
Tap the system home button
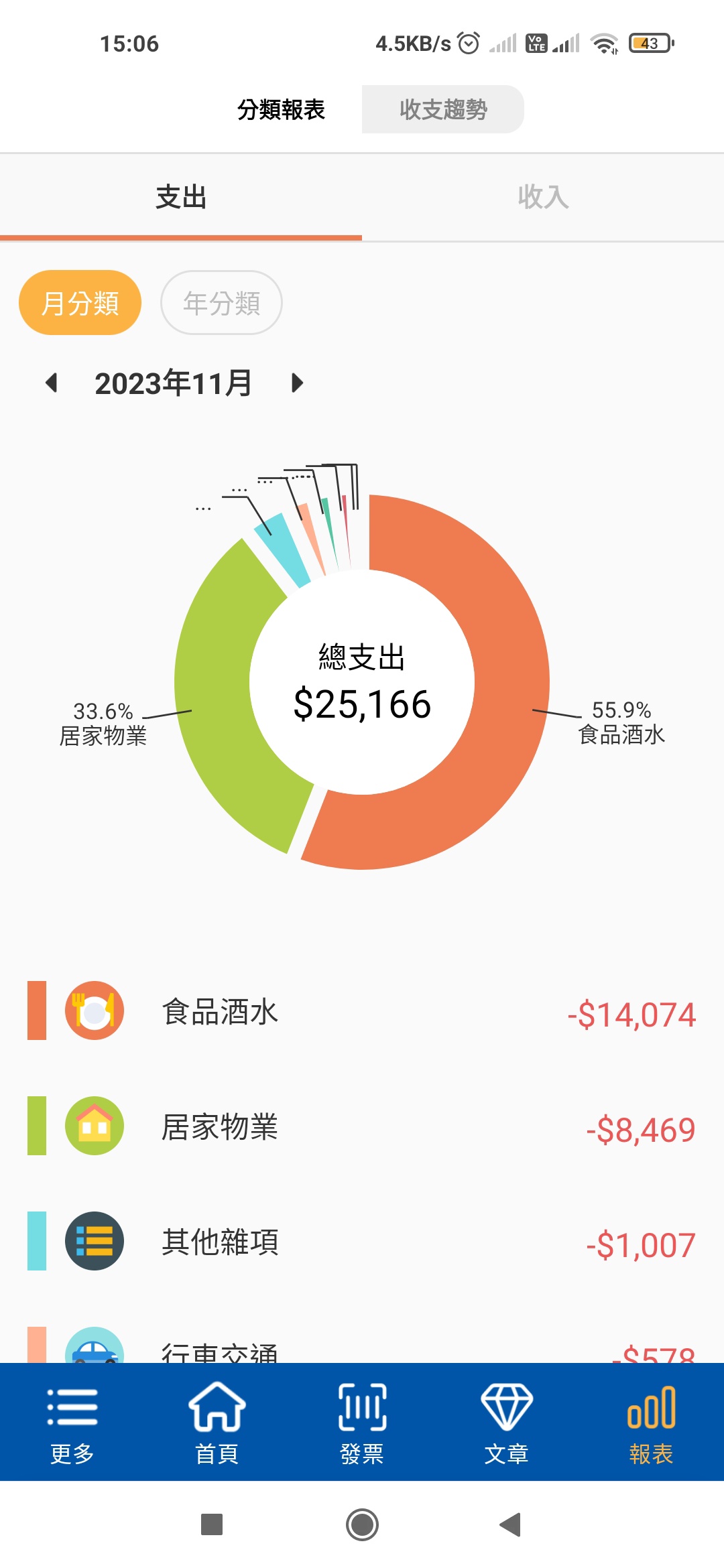point(362,1524)
